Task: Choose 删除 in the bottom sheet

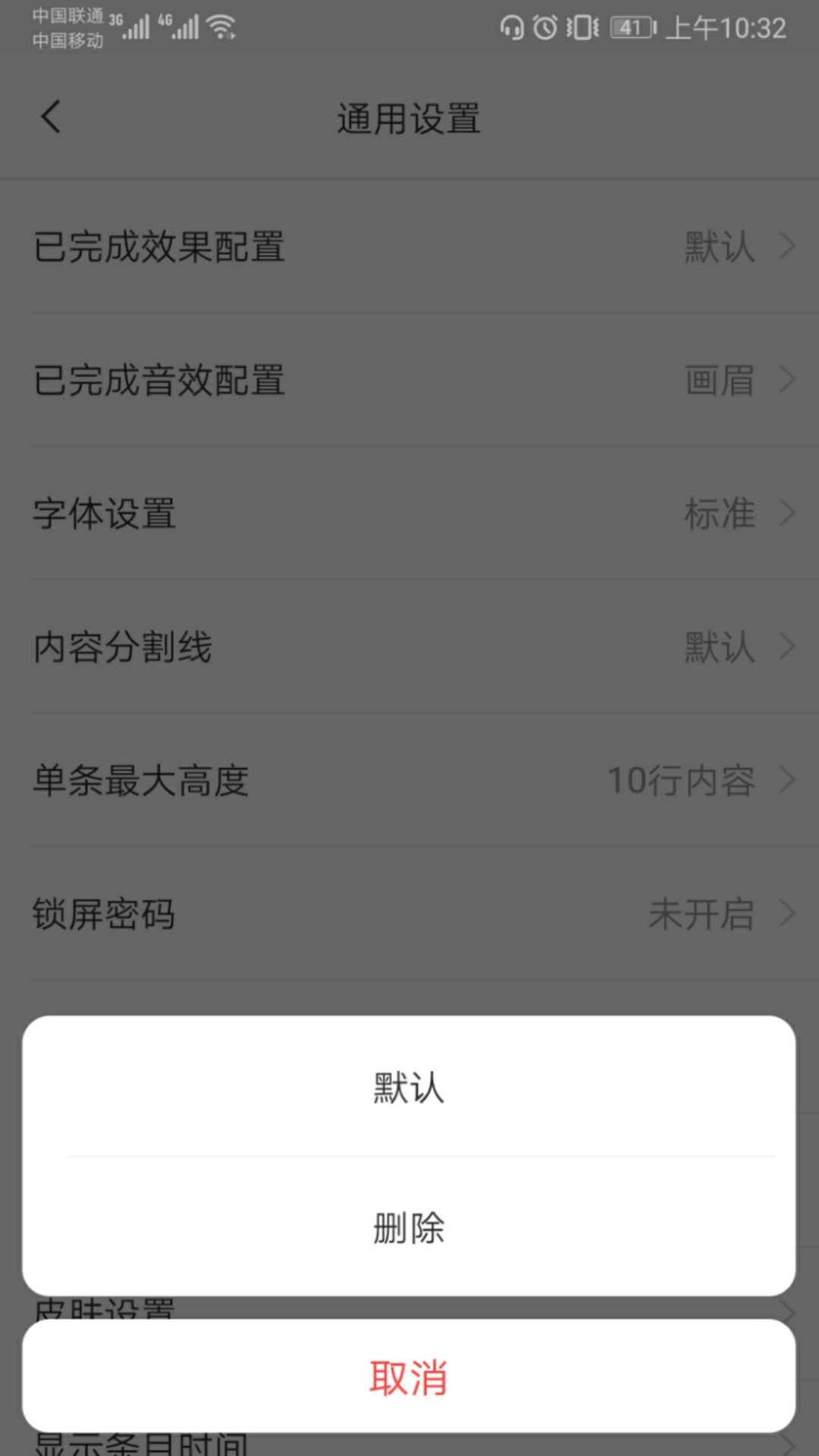Action: point(409,1227)
